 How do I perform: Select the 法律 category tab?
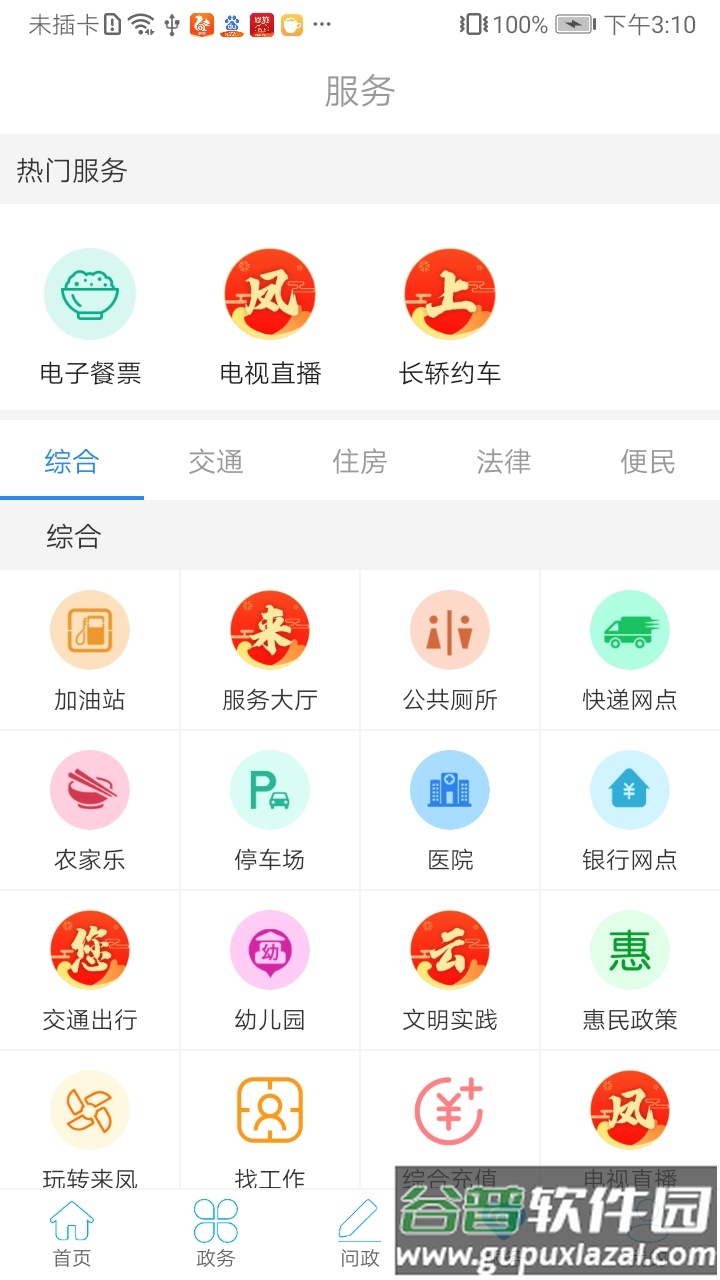(502, 463)
